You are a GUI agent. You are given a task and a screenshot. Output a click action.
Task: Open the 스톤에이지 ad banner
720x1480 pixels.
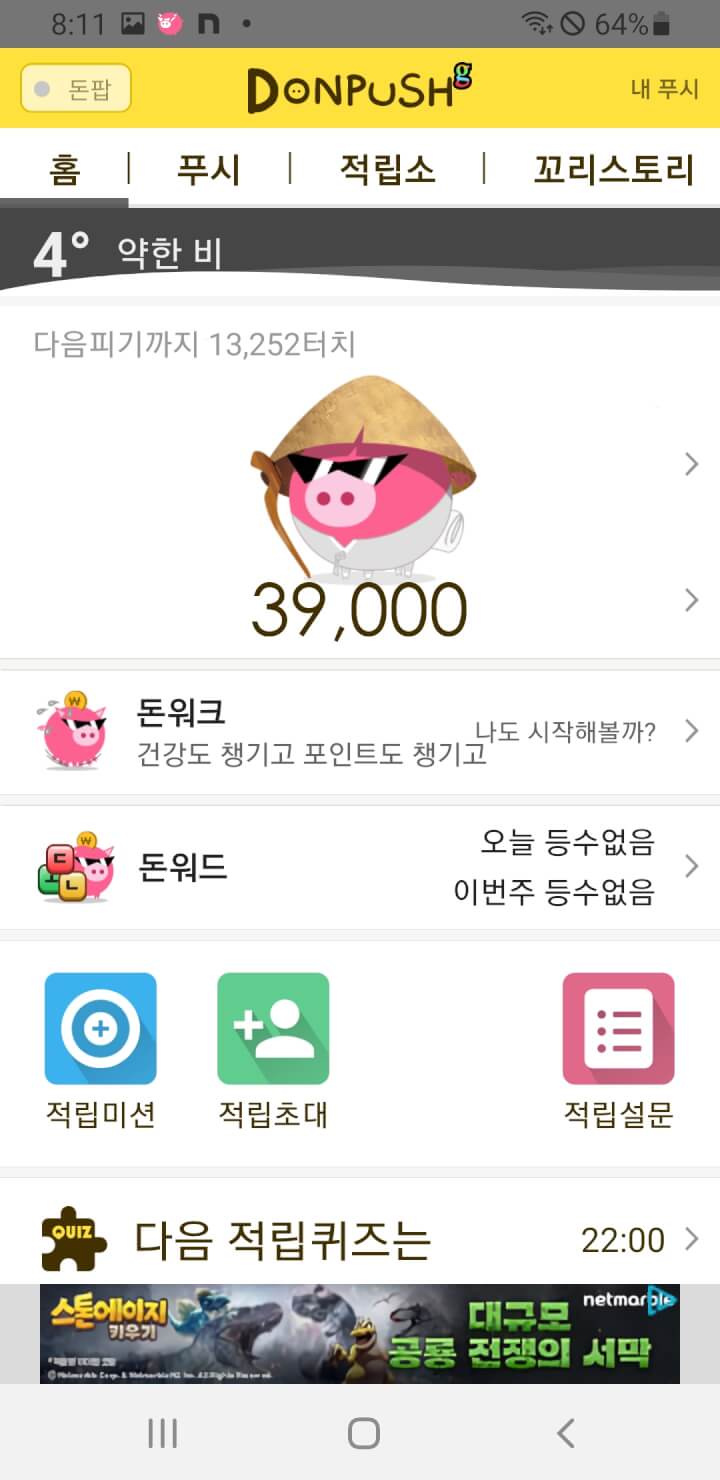[360, 1333]
